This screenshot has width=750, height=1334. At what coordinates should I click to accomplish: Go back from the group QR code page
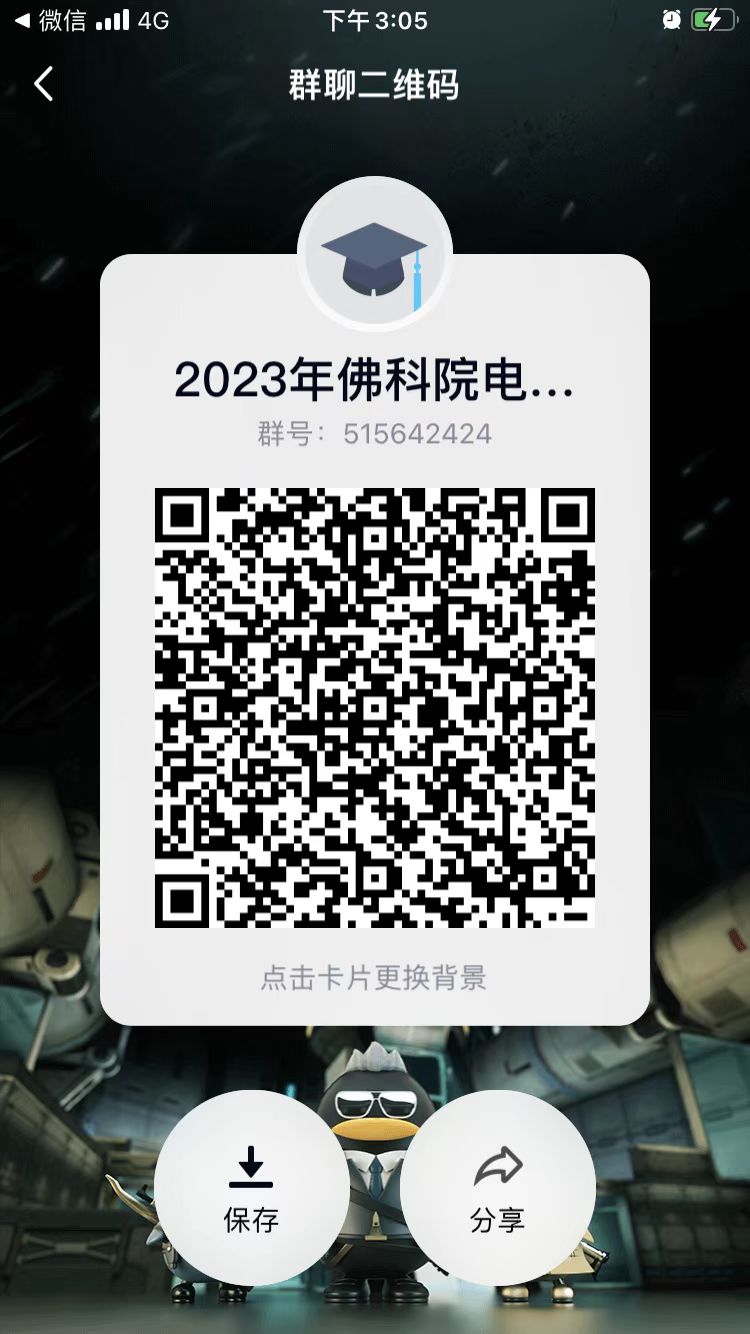[43, 85]
